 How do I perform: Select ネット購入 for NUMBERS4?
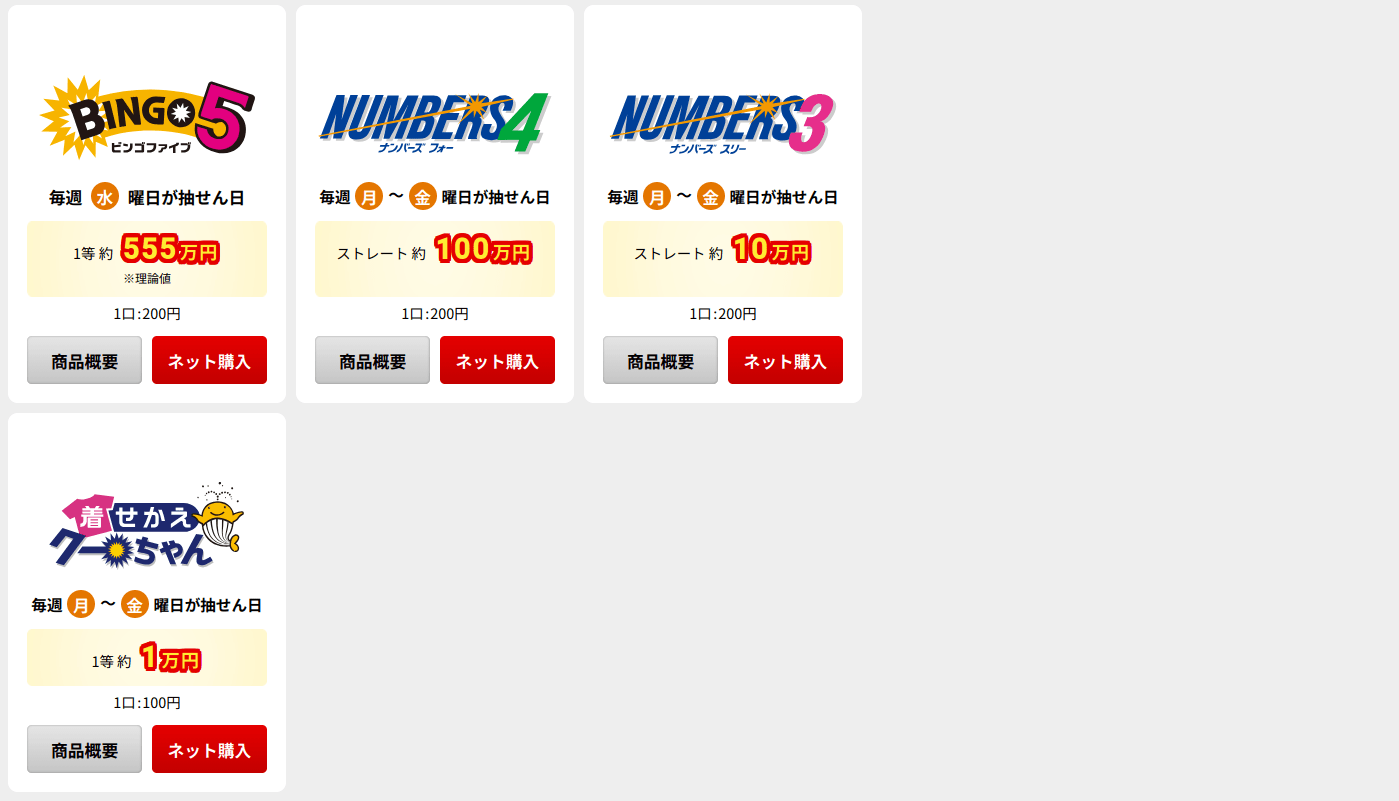[497, 360]
